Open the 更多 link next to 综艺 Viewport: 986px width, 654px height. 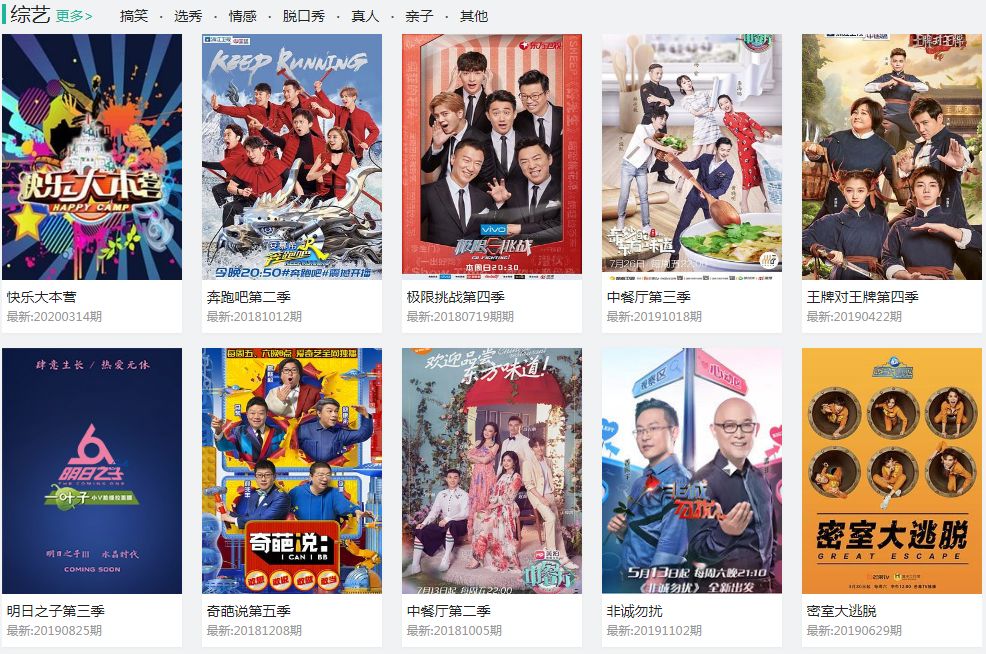(x=74, y=16)
